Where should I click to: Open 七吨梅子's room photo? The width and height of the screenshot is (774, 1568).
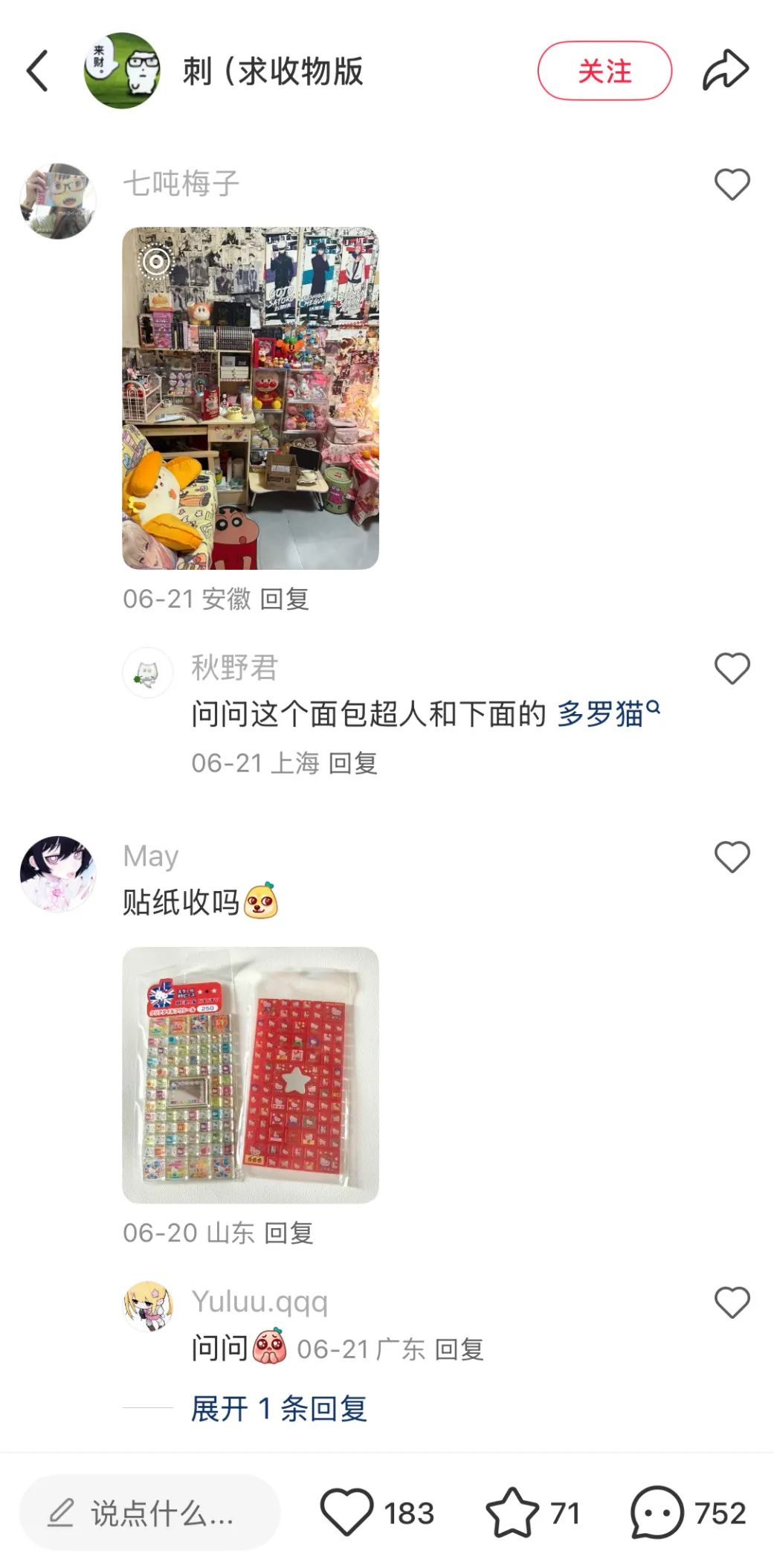[x=251, y=399]
